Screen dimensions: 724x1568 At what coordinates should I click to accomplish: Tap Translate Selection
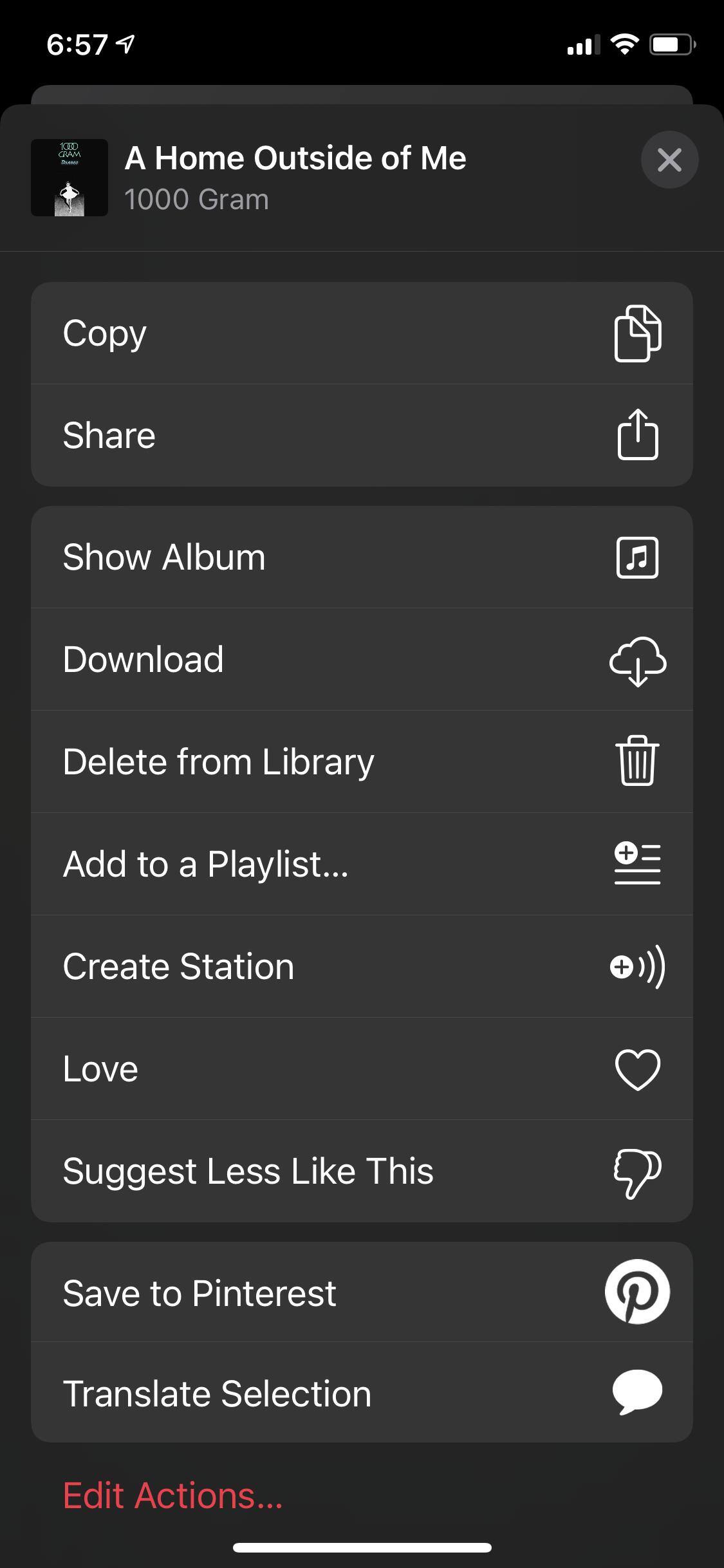pos(362,1394)
